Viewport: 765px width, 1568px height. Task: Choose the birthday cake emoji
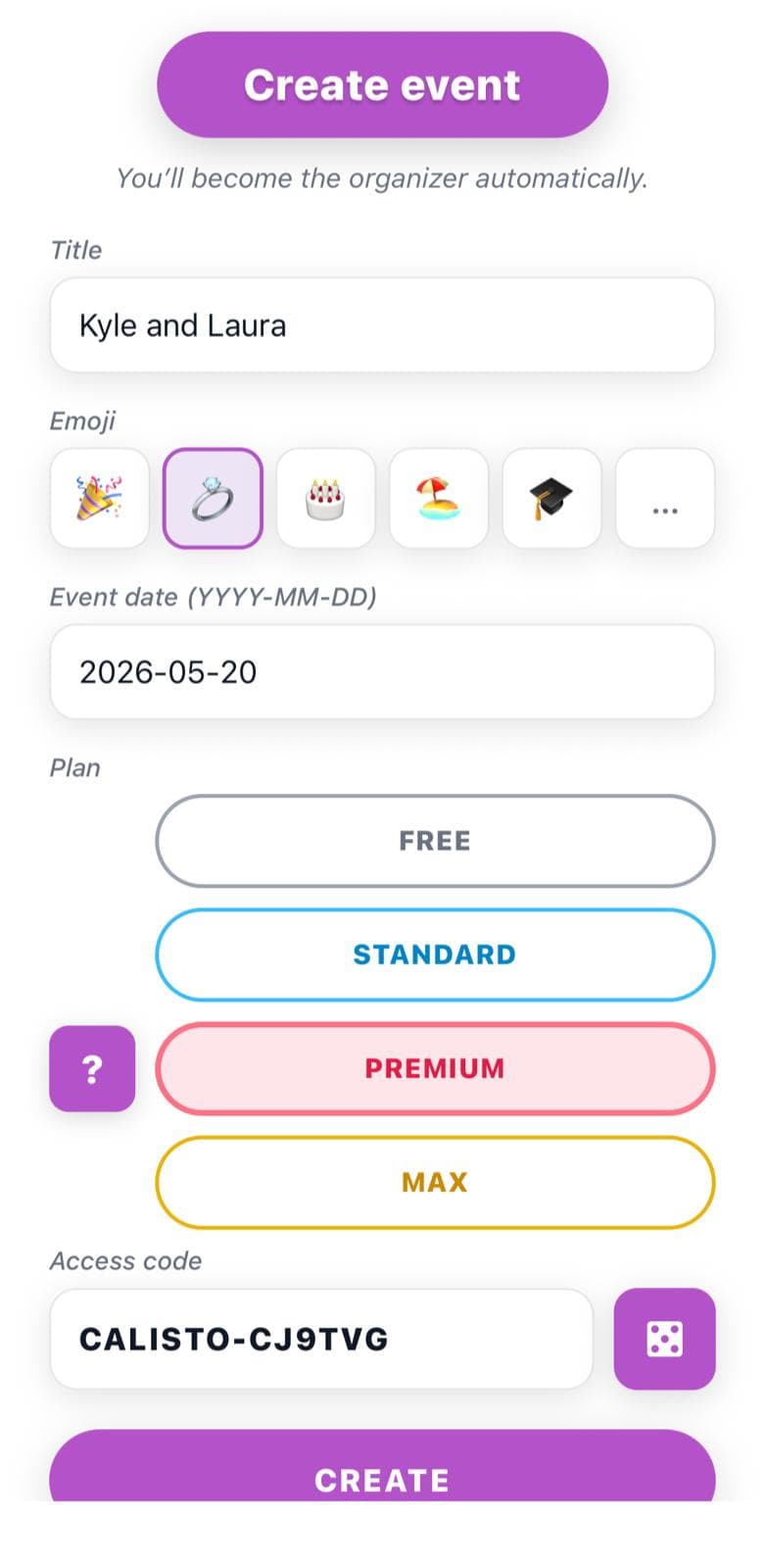325,499
